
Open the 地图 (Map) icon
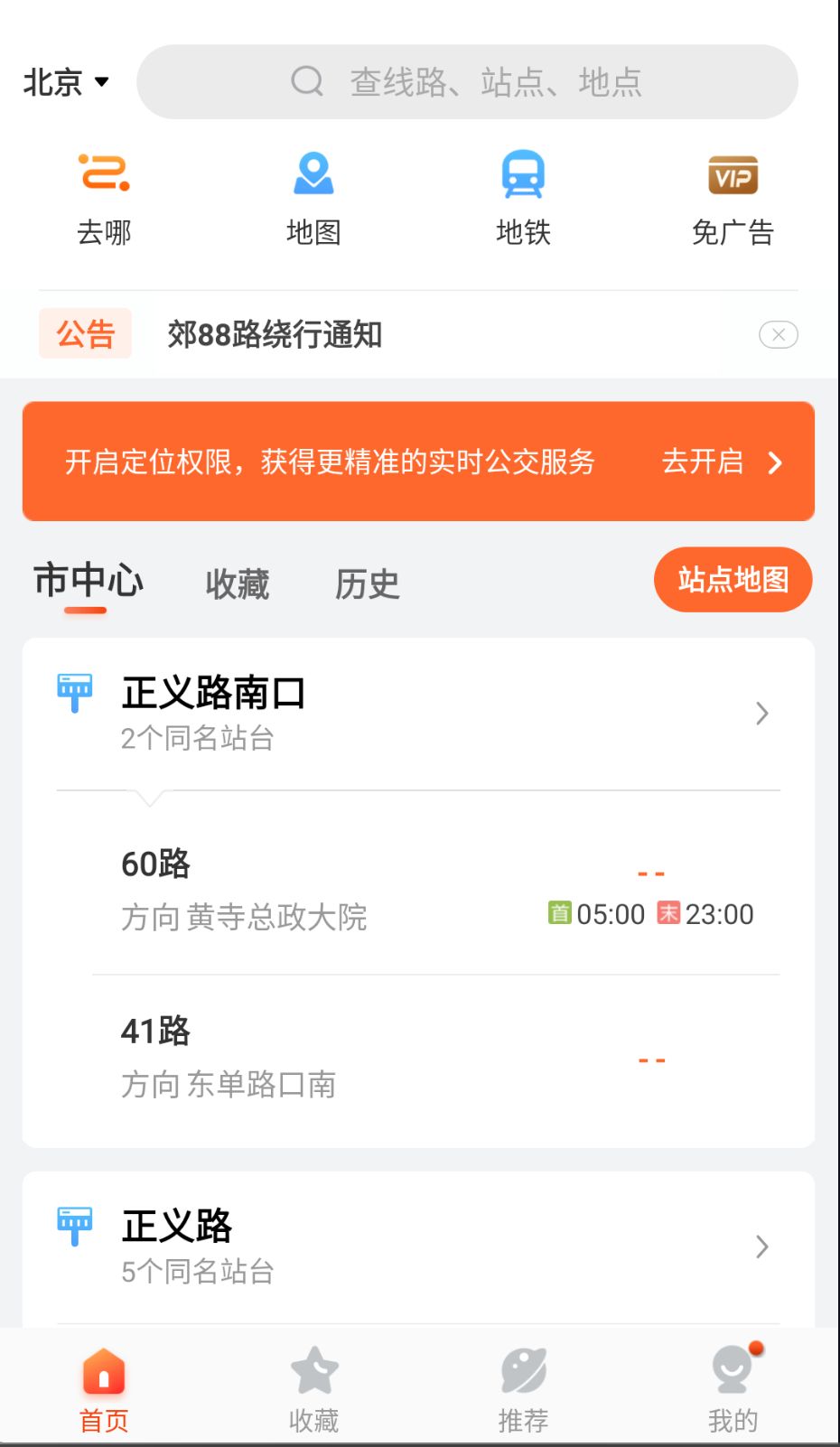click(x=313, y=194)
